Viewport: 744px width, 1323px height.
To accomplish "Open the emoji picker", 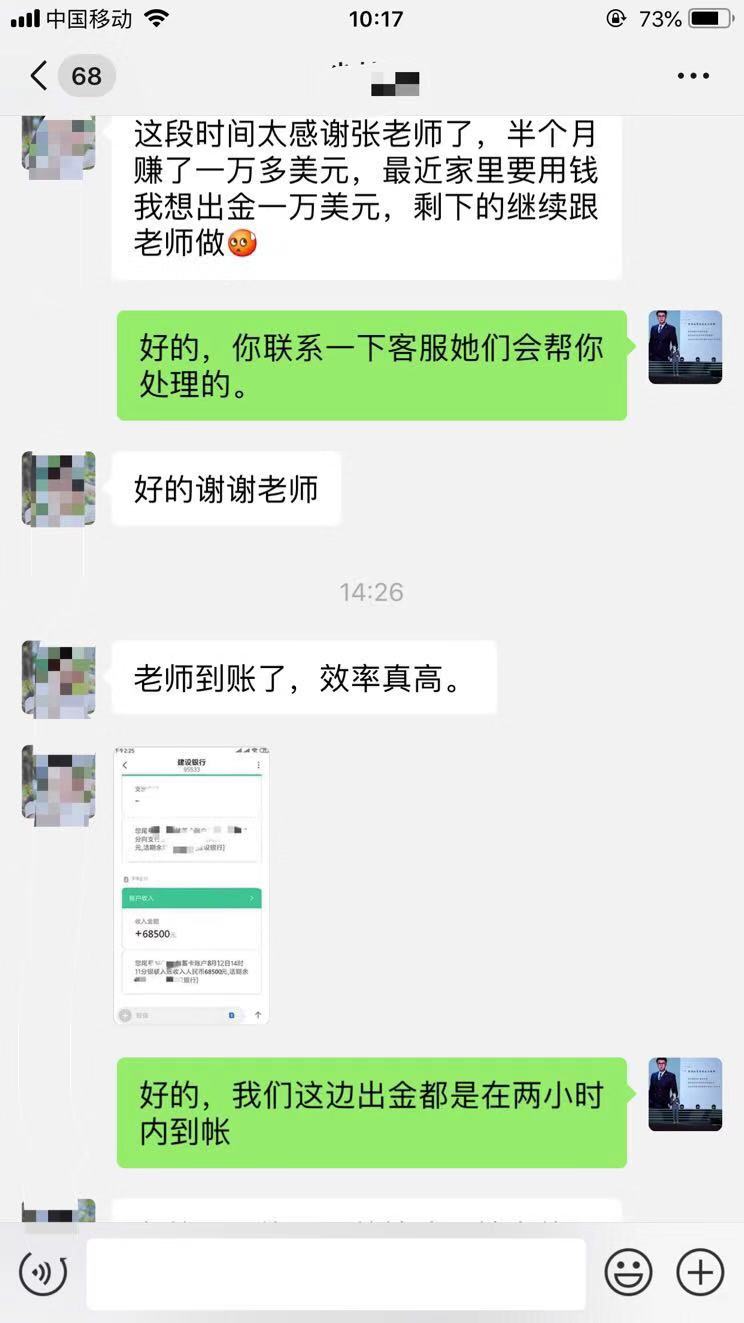I will (x=628, y=1273).
